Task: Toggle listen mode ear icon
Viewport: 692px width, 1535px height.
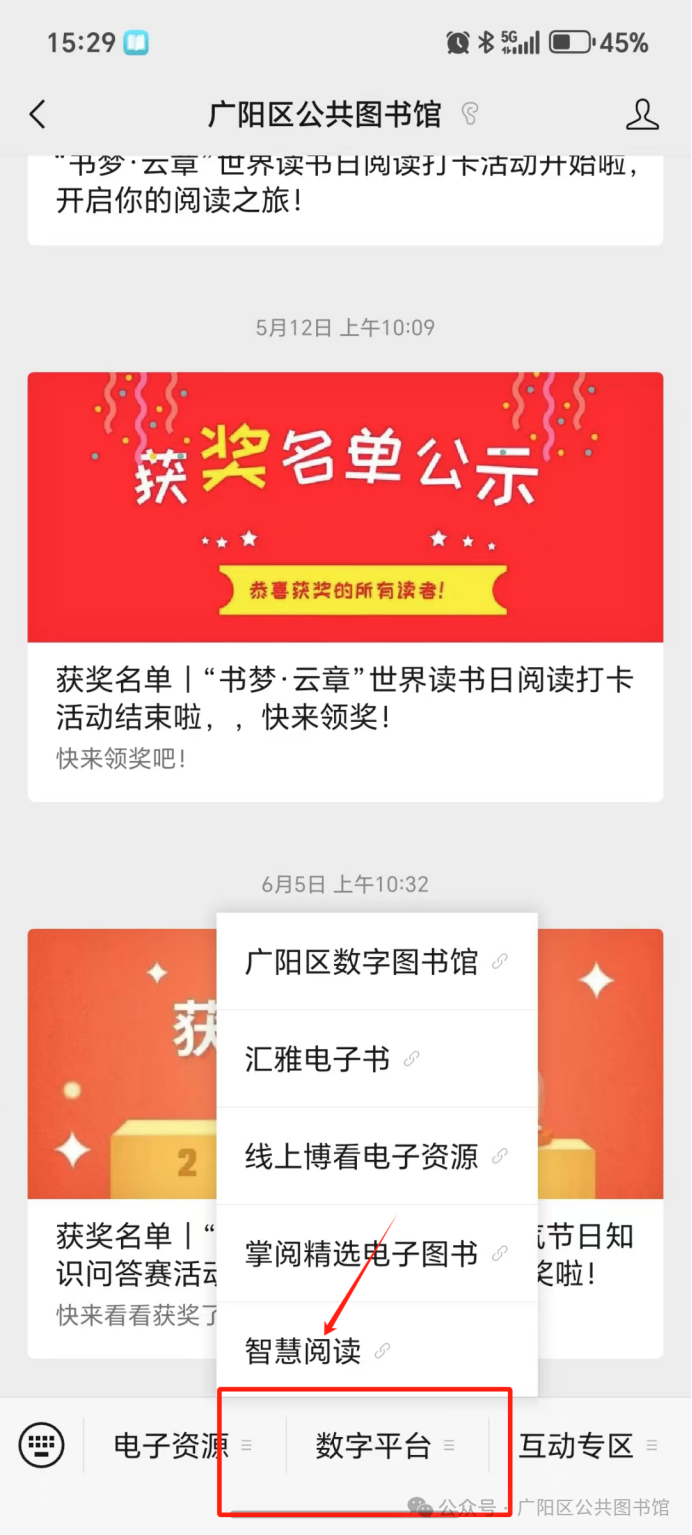Action: [470, 115]
